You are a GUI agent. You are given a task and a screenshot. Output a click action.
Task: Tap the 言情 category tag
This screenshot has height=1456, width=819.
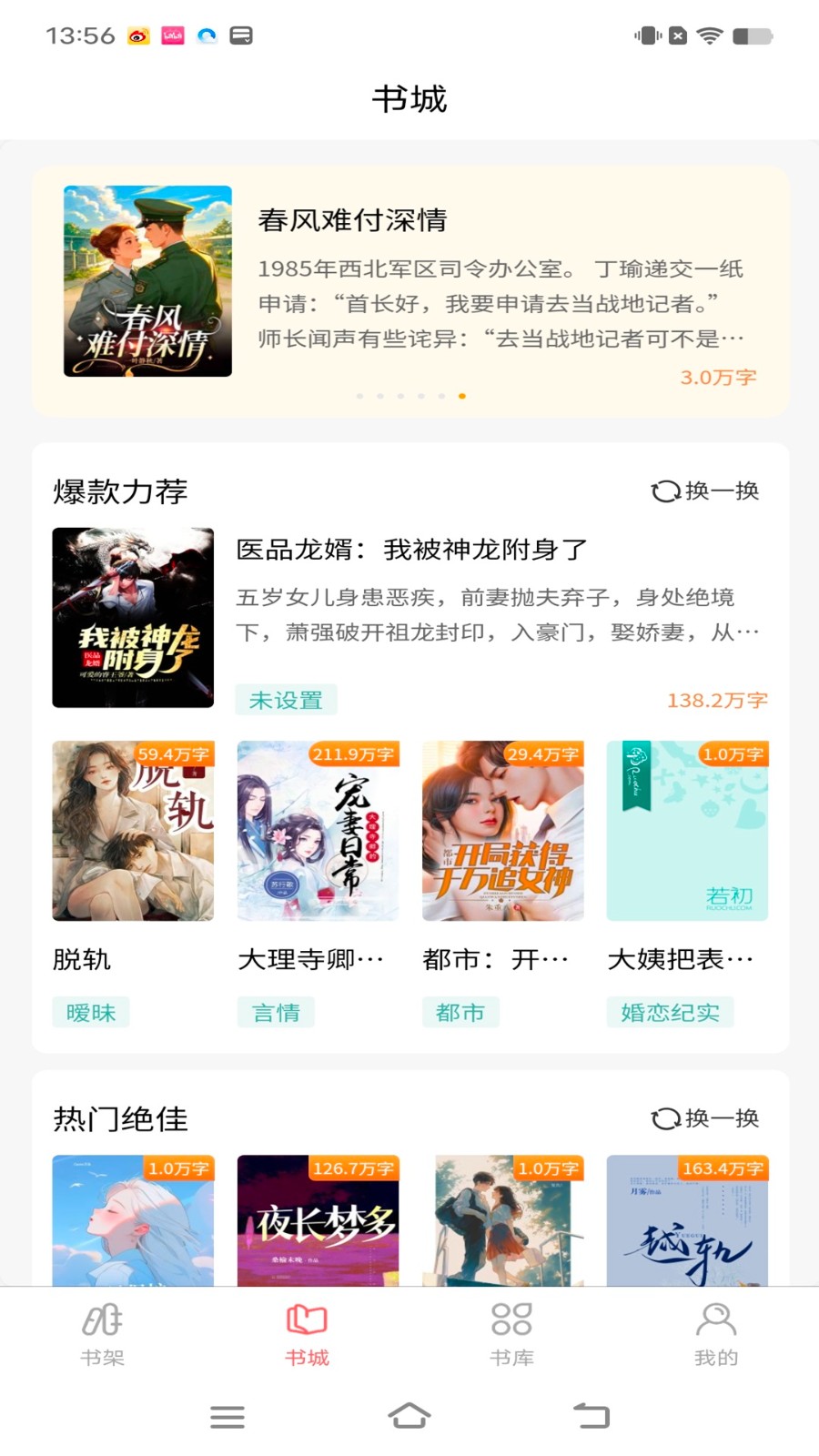tap(276, 1012)
